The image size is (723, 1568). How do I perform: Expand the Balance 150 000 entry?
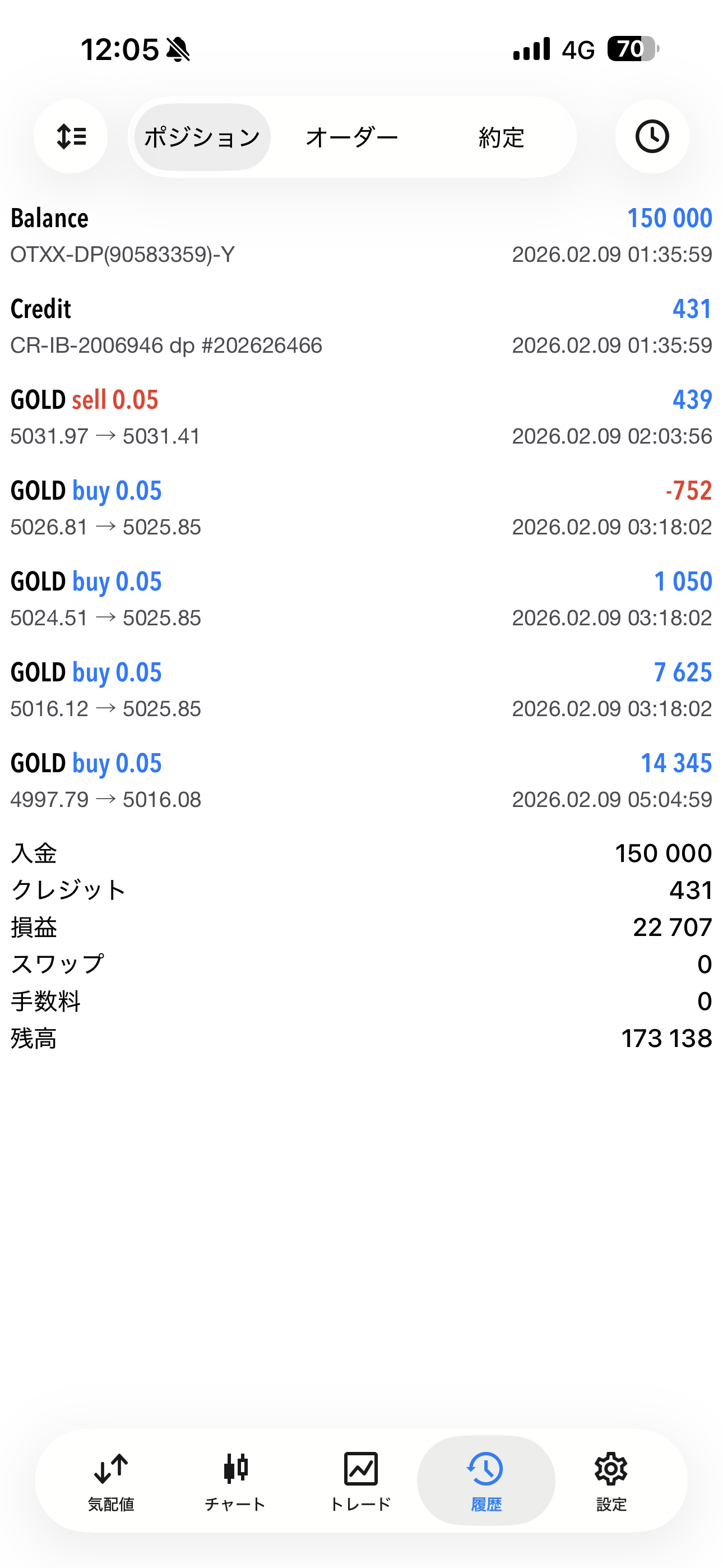point(361,236)
